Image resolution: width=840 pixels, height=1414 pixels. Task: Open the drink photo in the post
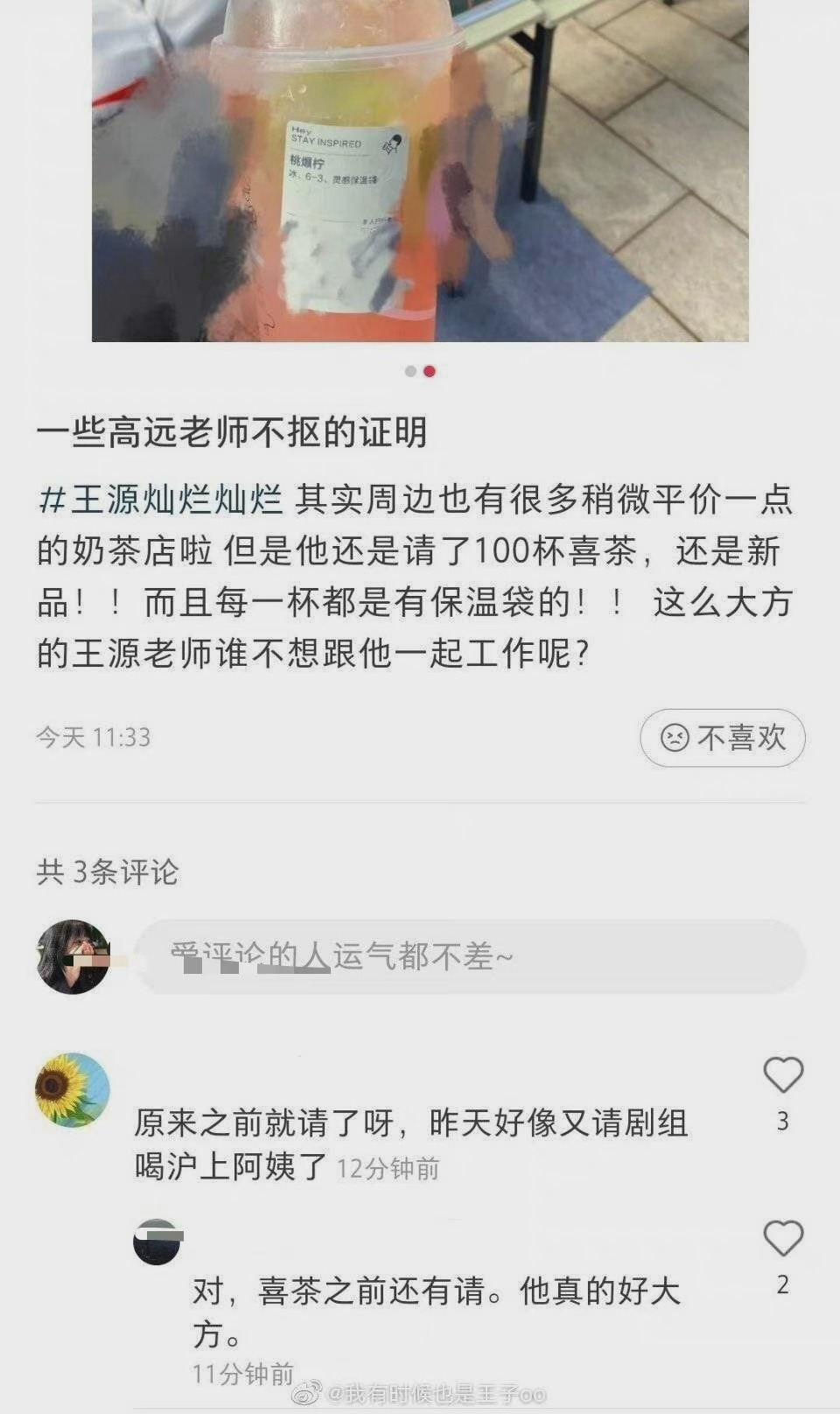point(420,171)
